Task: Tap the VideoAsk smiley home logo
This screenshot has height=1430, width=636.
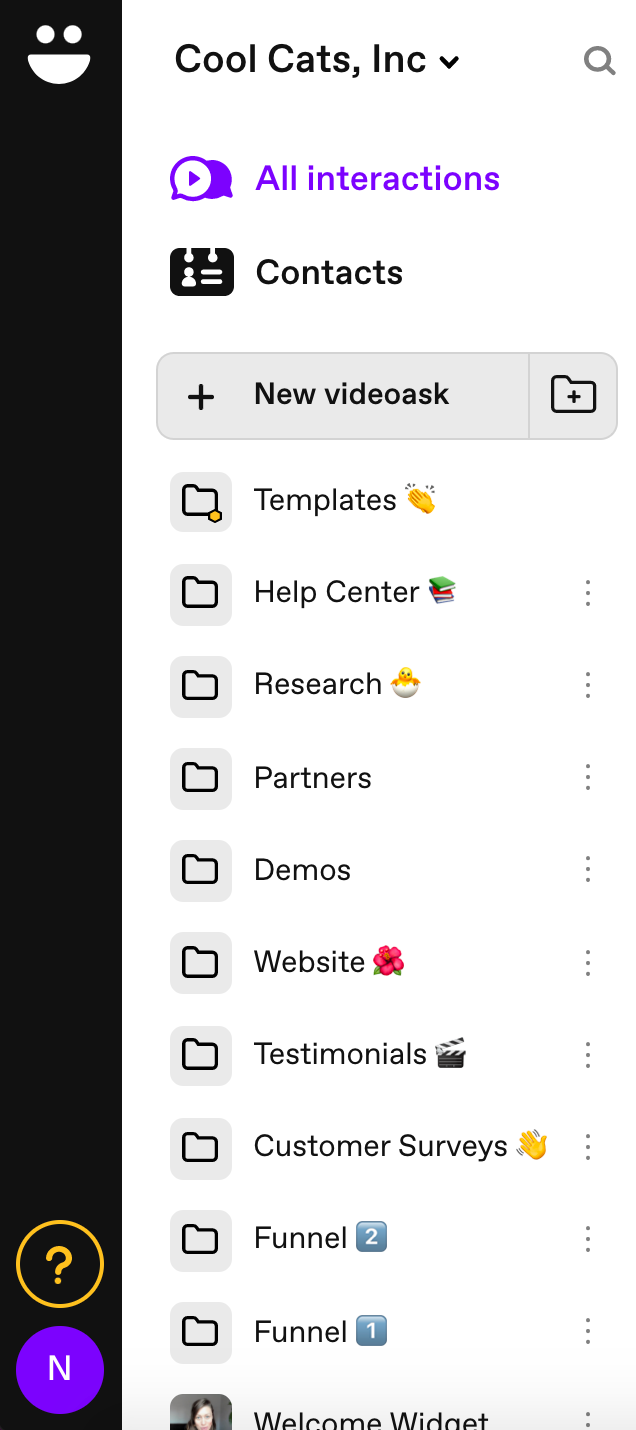Action: point(60,54)
